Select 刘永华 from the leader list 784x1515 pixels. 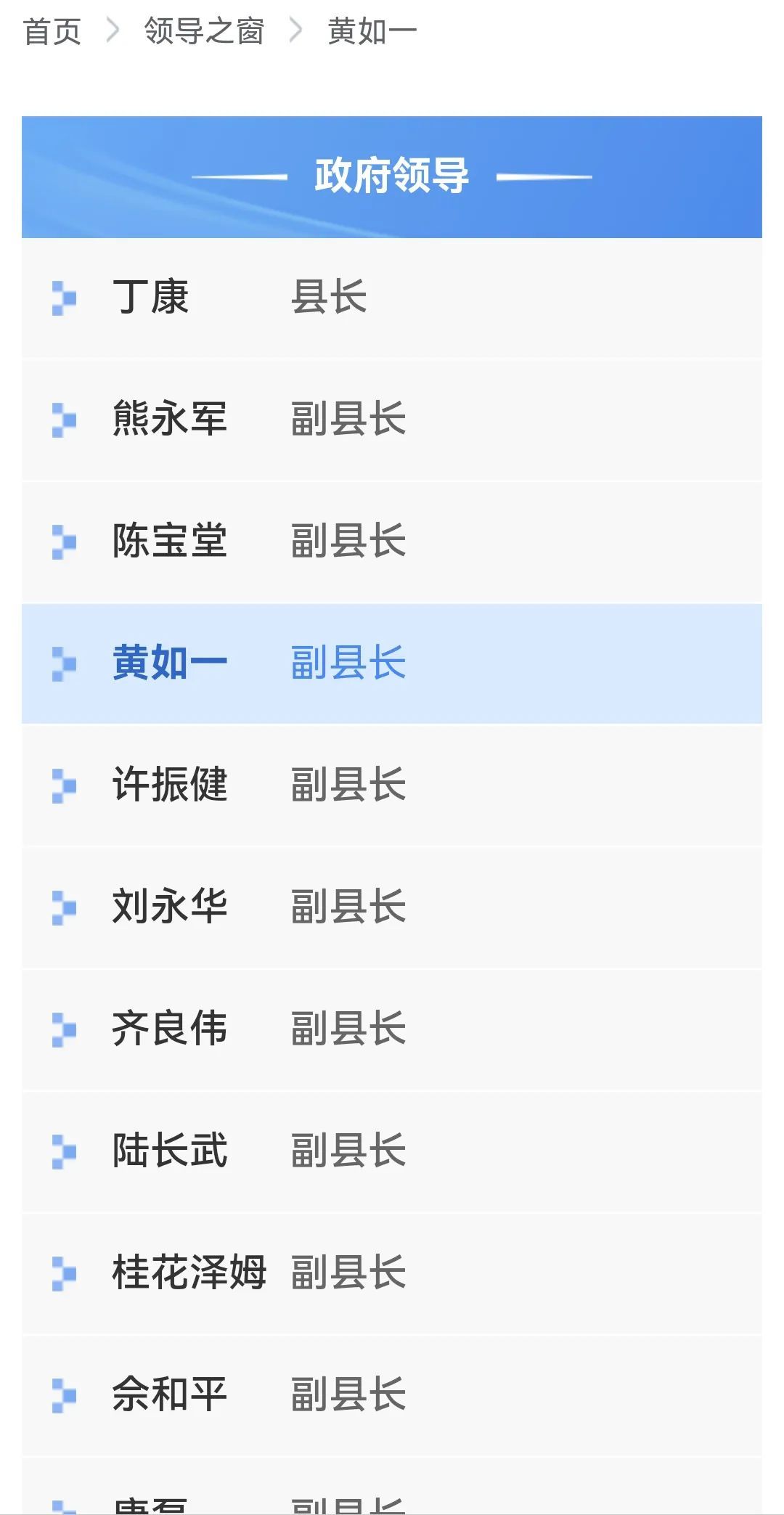click(170, 907)
